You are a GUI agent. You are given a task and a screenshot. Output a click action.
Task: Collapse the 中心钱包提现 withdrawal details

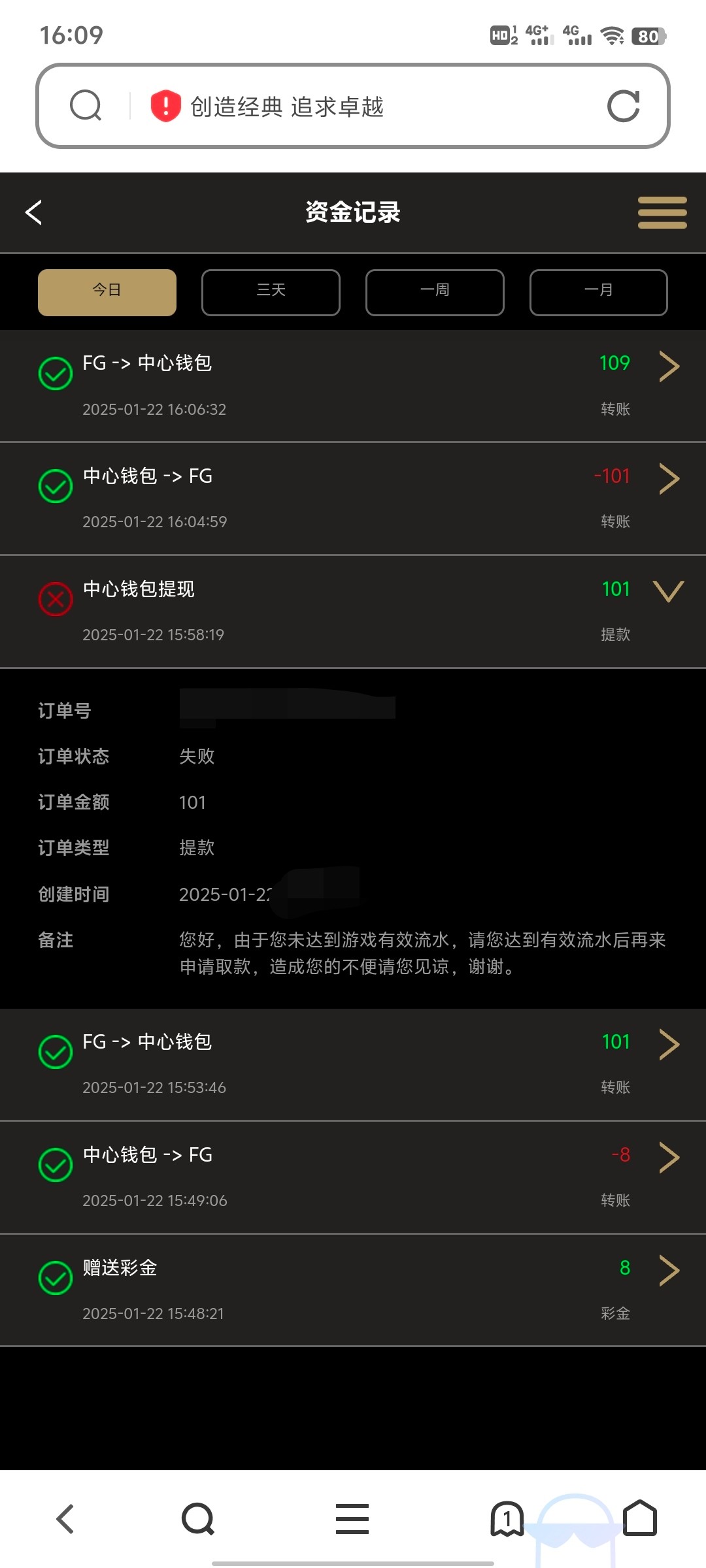[x=353, y=612]
